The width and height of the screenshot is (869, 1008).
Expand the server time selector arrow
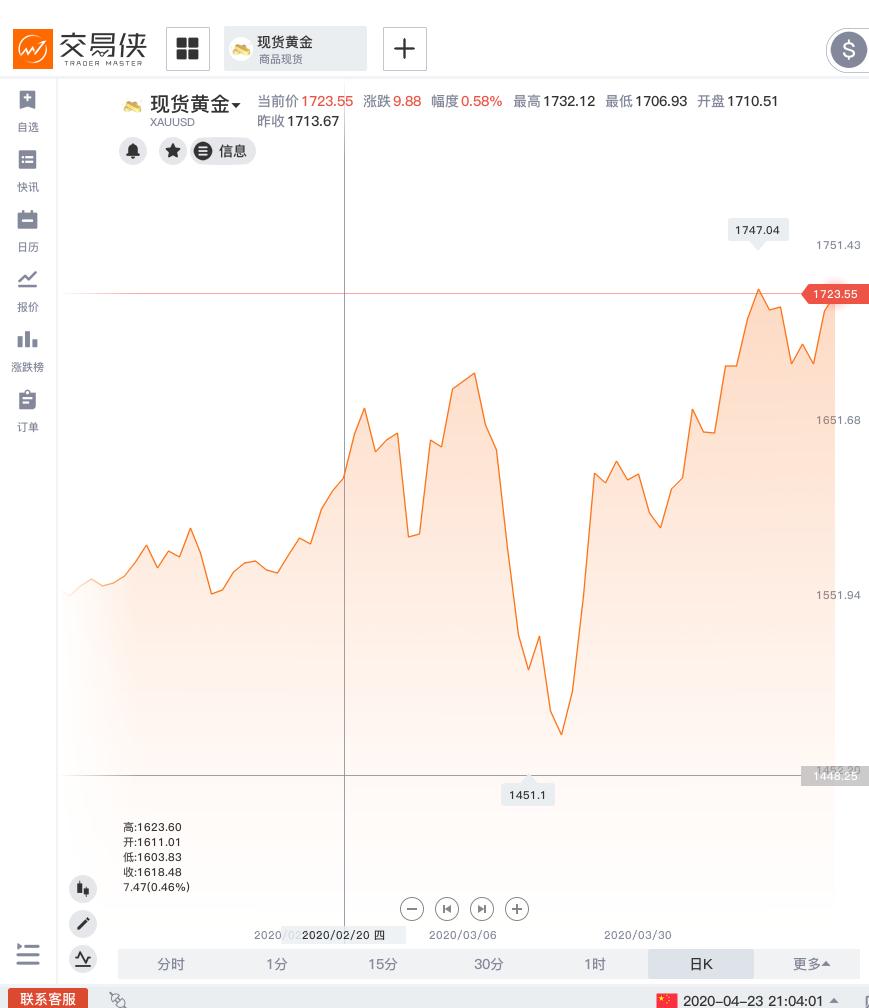834,1000
